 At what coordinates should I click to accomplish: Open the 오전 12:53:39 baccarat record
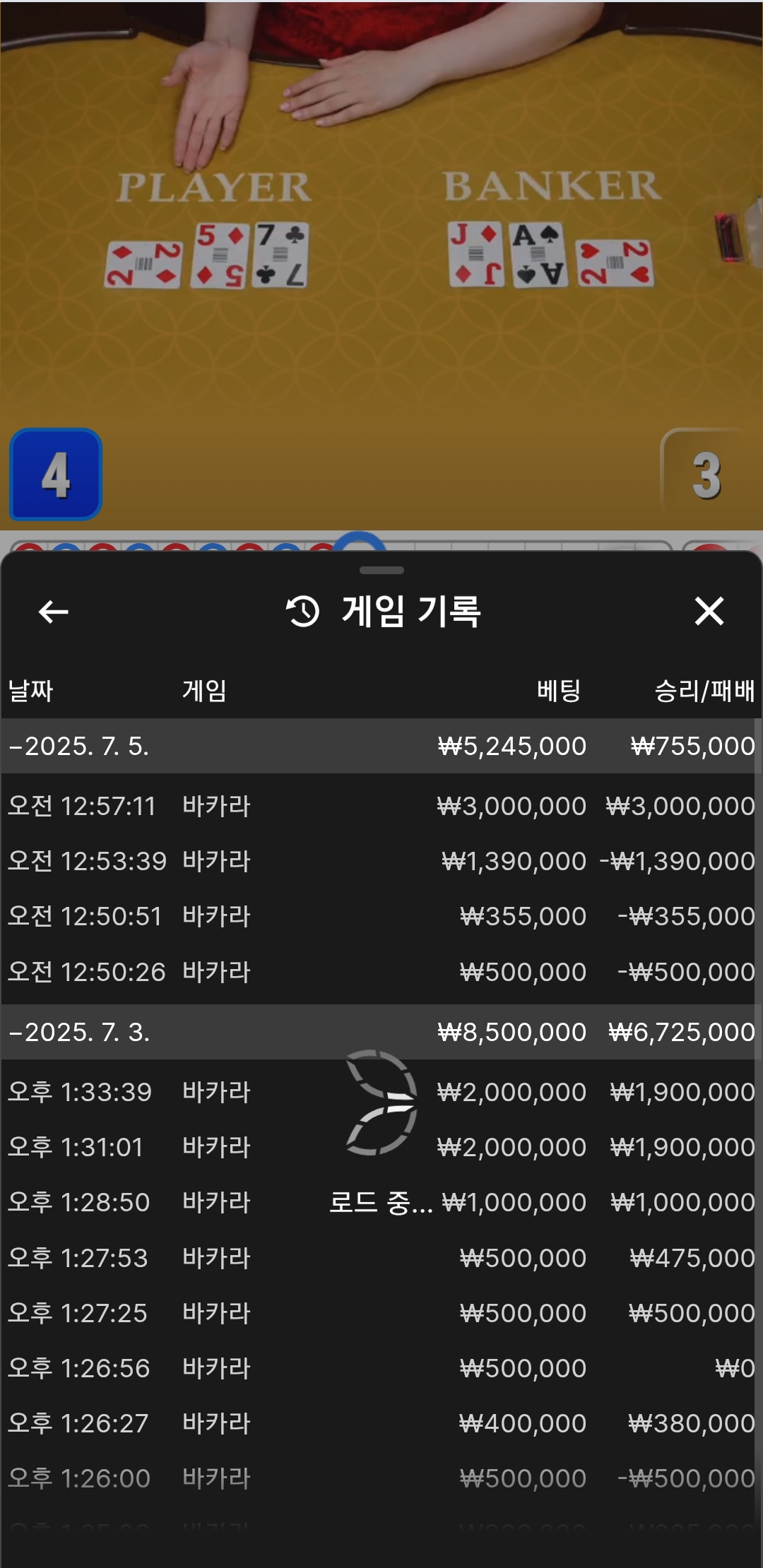click(x=381, y=861)
